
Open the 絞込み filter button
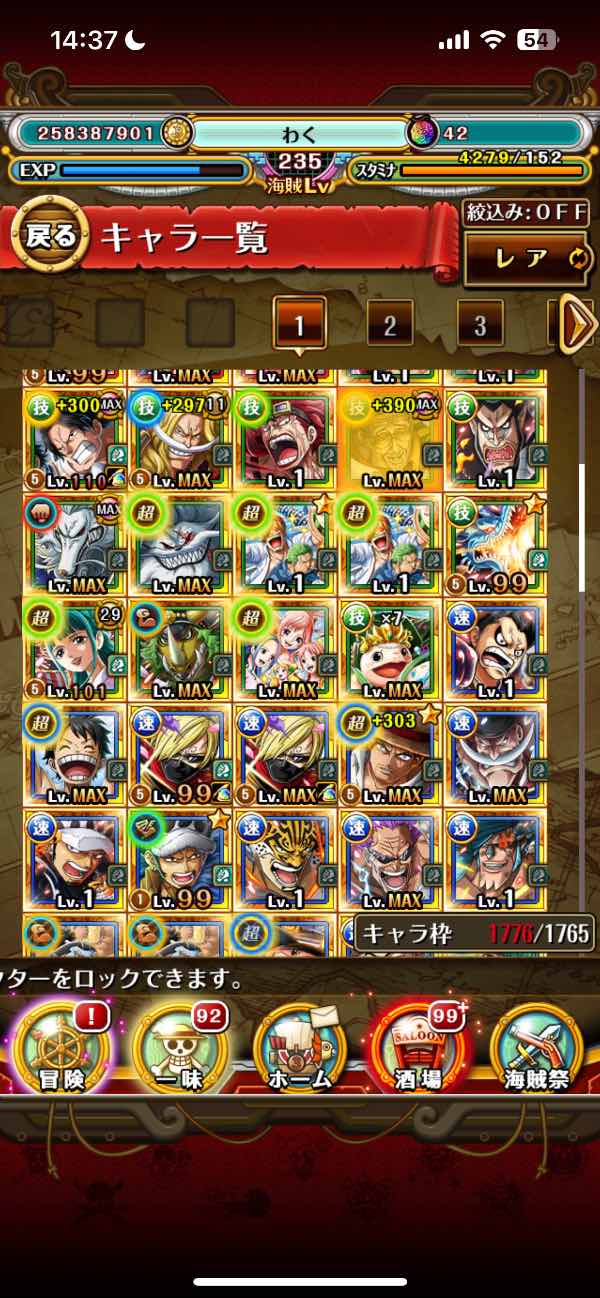pyautogui.click(x=524, y=213)
